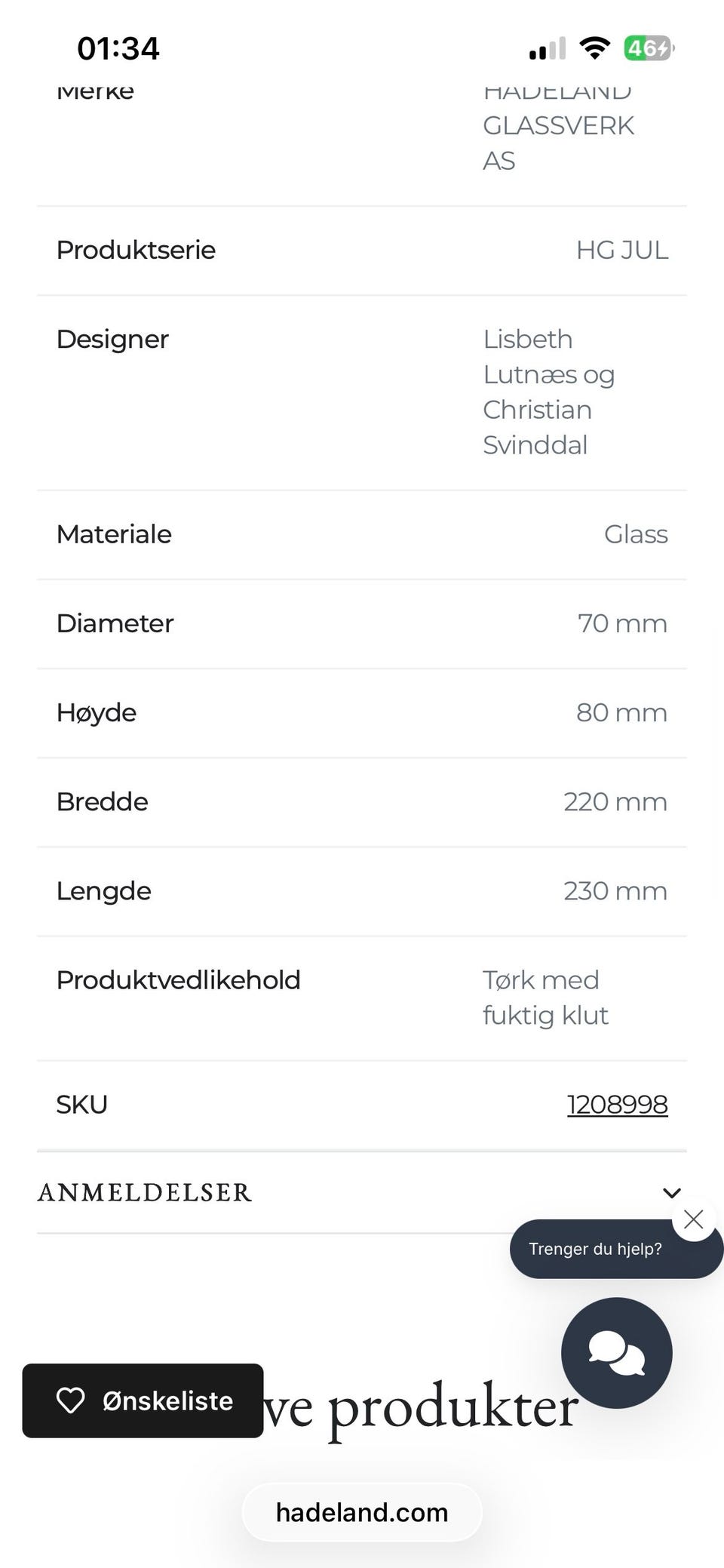Tap the hadeland.com address bar
Screen dimensions: 724x1568
(x=362, y=1512)
